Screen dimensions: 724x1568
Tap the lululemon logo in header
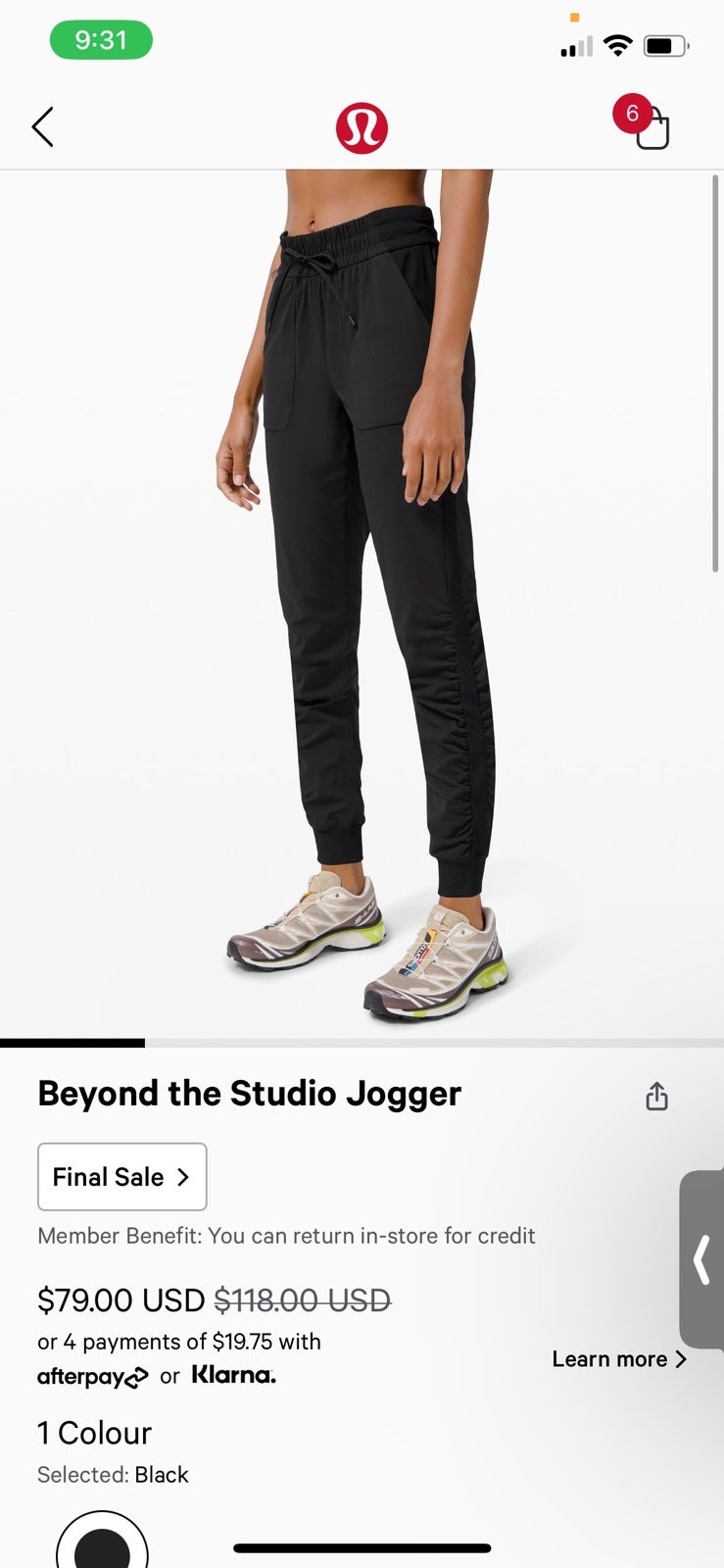tap(362, 128)
